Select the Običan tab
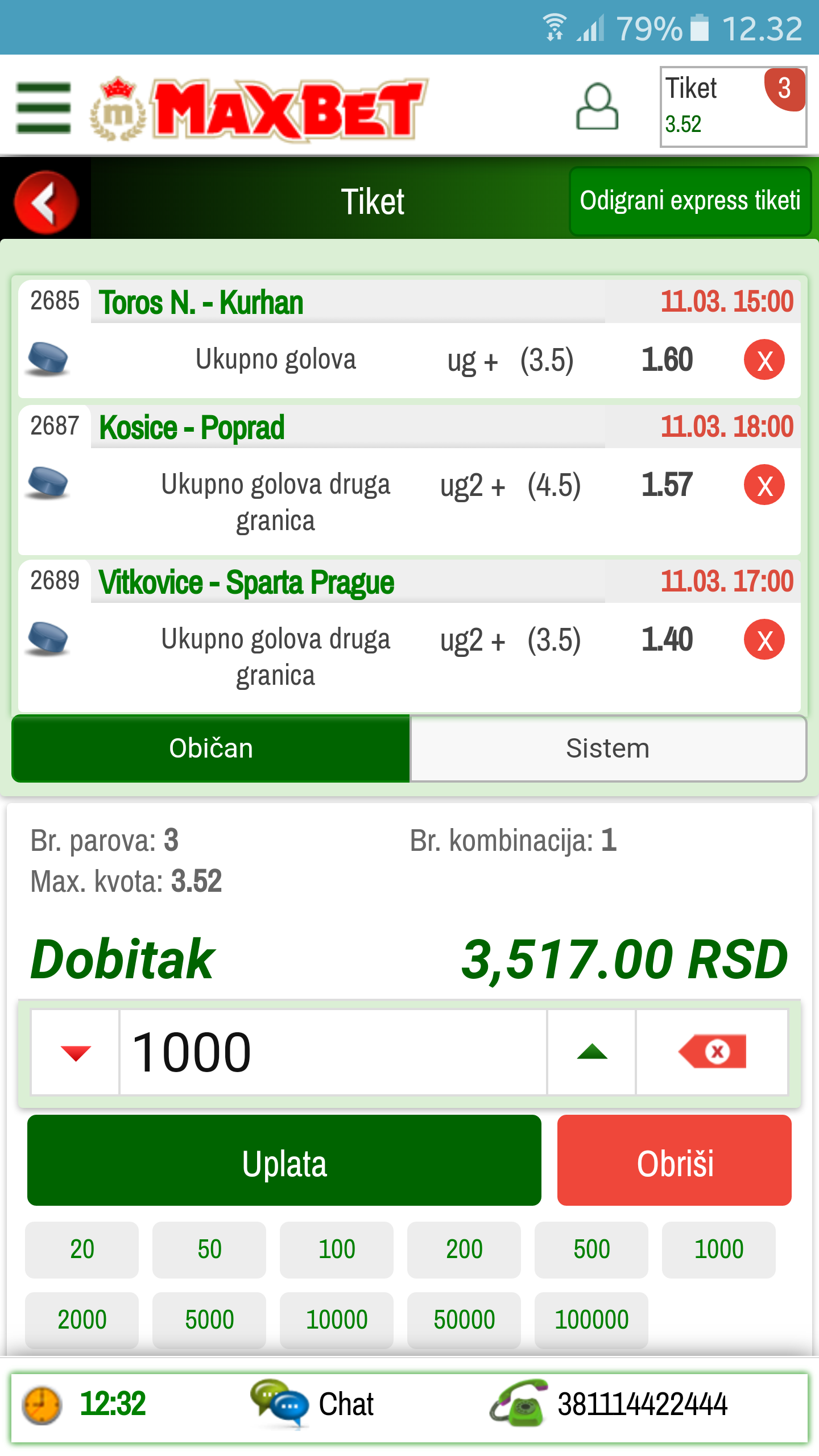 pos(211,748)
